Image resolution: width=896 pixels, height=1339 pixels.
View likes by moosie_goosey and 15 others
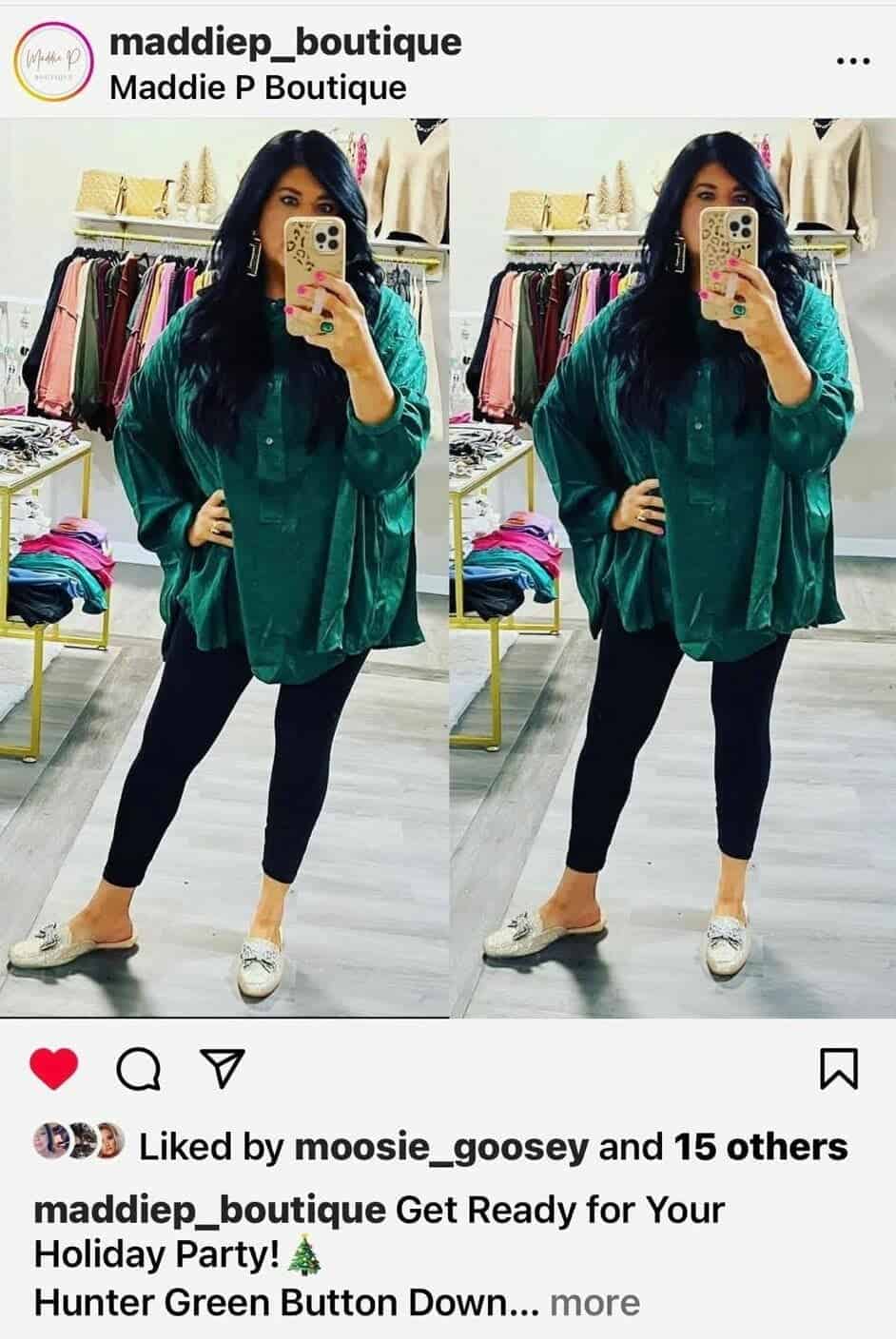point(493,1147)
